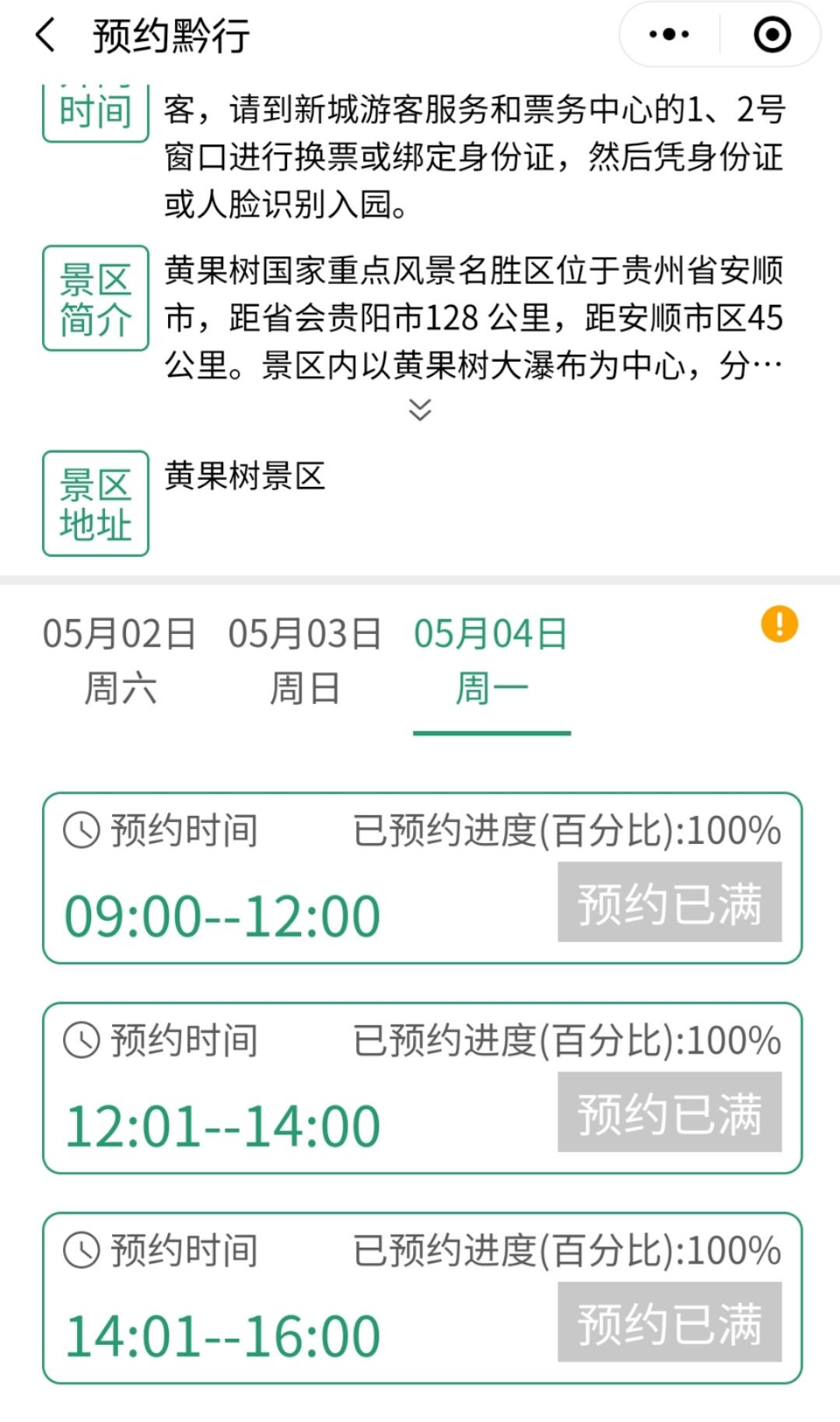The width and height of the screenshot is (840, 1422).
Task: Tap 预约已满 for the 12:01--14:00 slot
Action: pyautogui.click(x=669, y=1112)
